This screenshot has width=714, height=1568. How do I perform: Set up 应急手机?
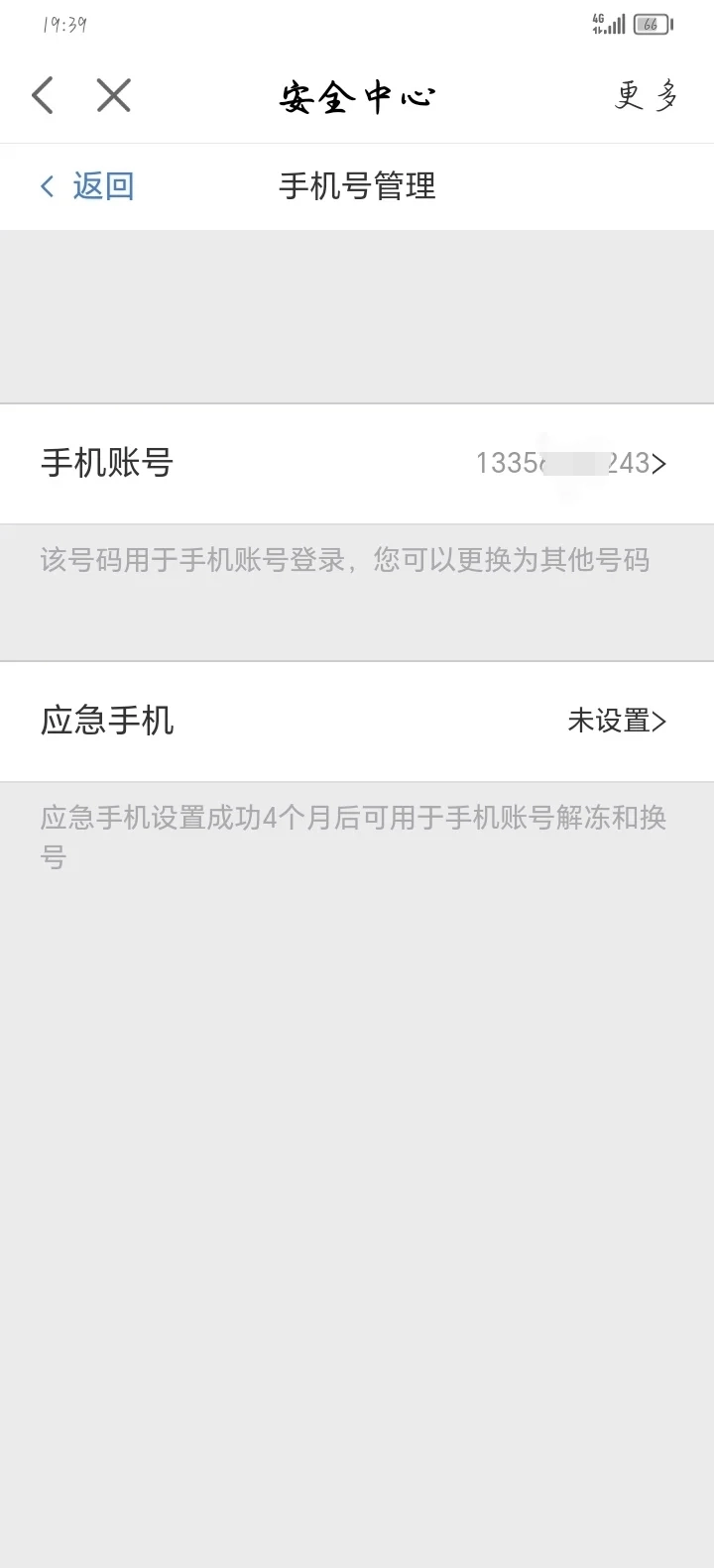coord(357,721)
